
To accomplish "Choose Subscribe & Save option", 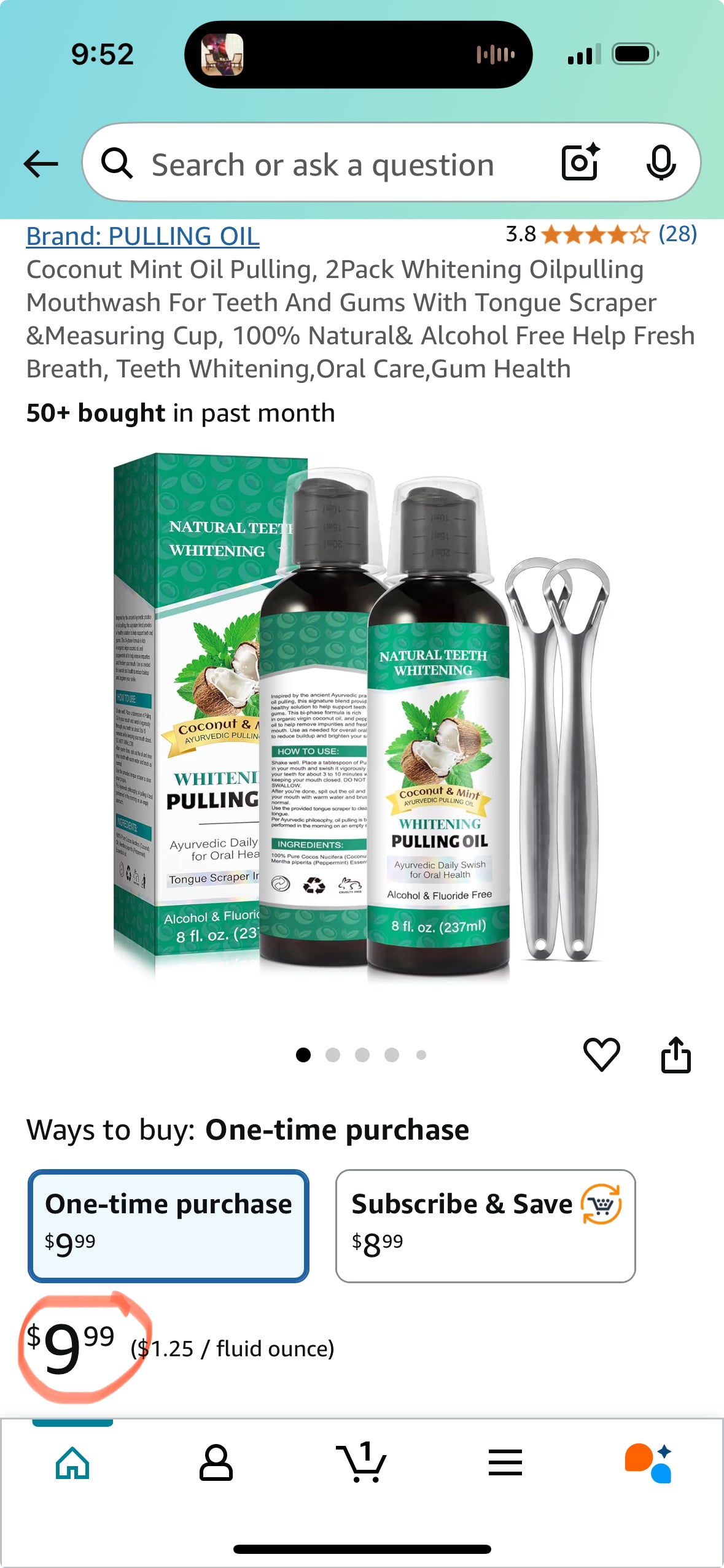I will click(485, 1225).
